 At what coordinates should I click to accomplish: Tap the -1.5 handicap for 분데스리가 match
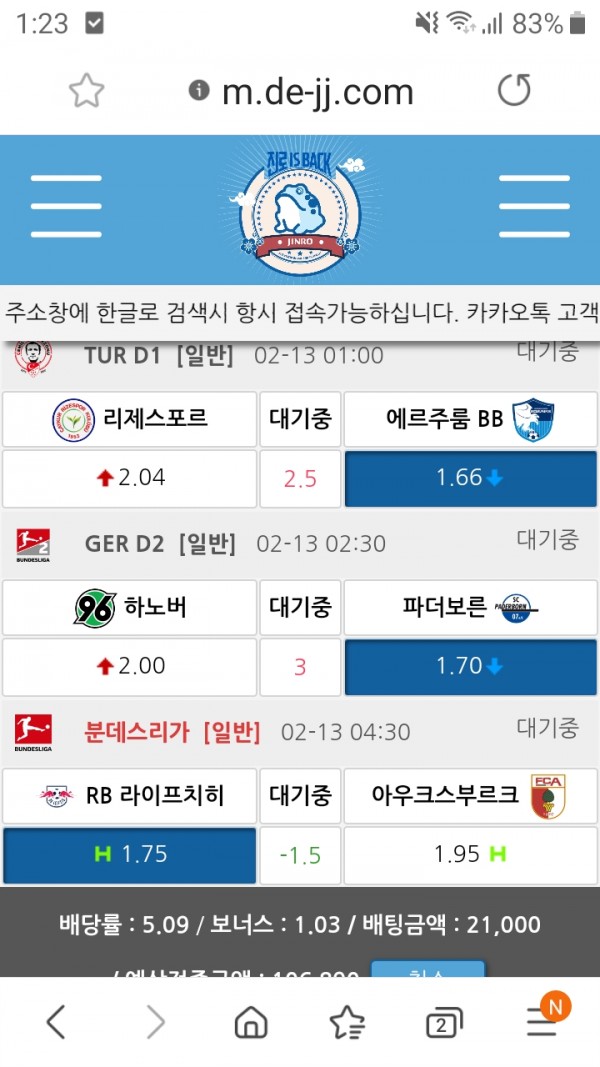(x=300, y=855)
